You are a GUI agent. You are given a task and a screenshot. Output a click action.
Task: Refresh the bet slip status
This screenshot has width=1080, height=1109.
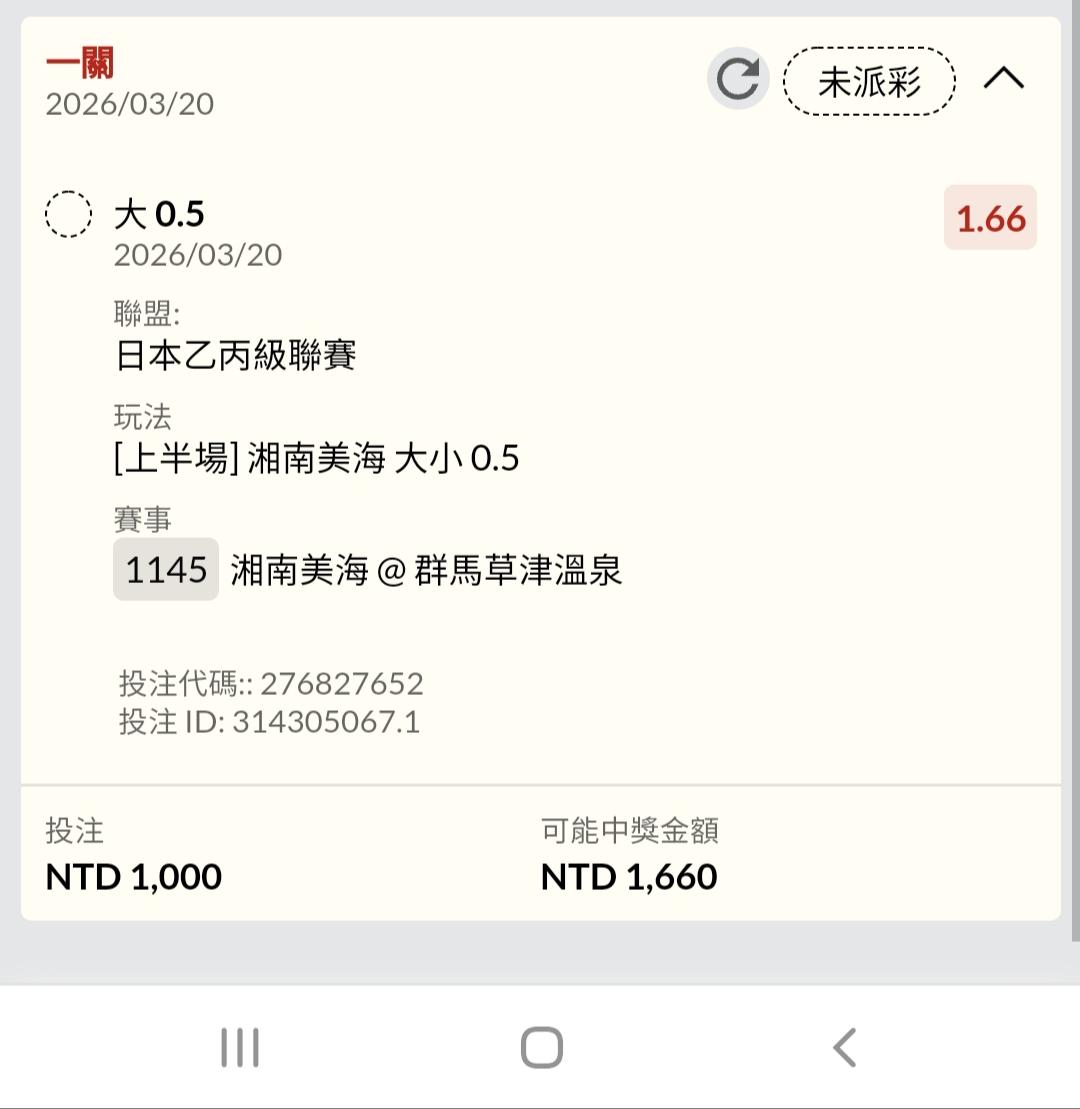(738, 80)
